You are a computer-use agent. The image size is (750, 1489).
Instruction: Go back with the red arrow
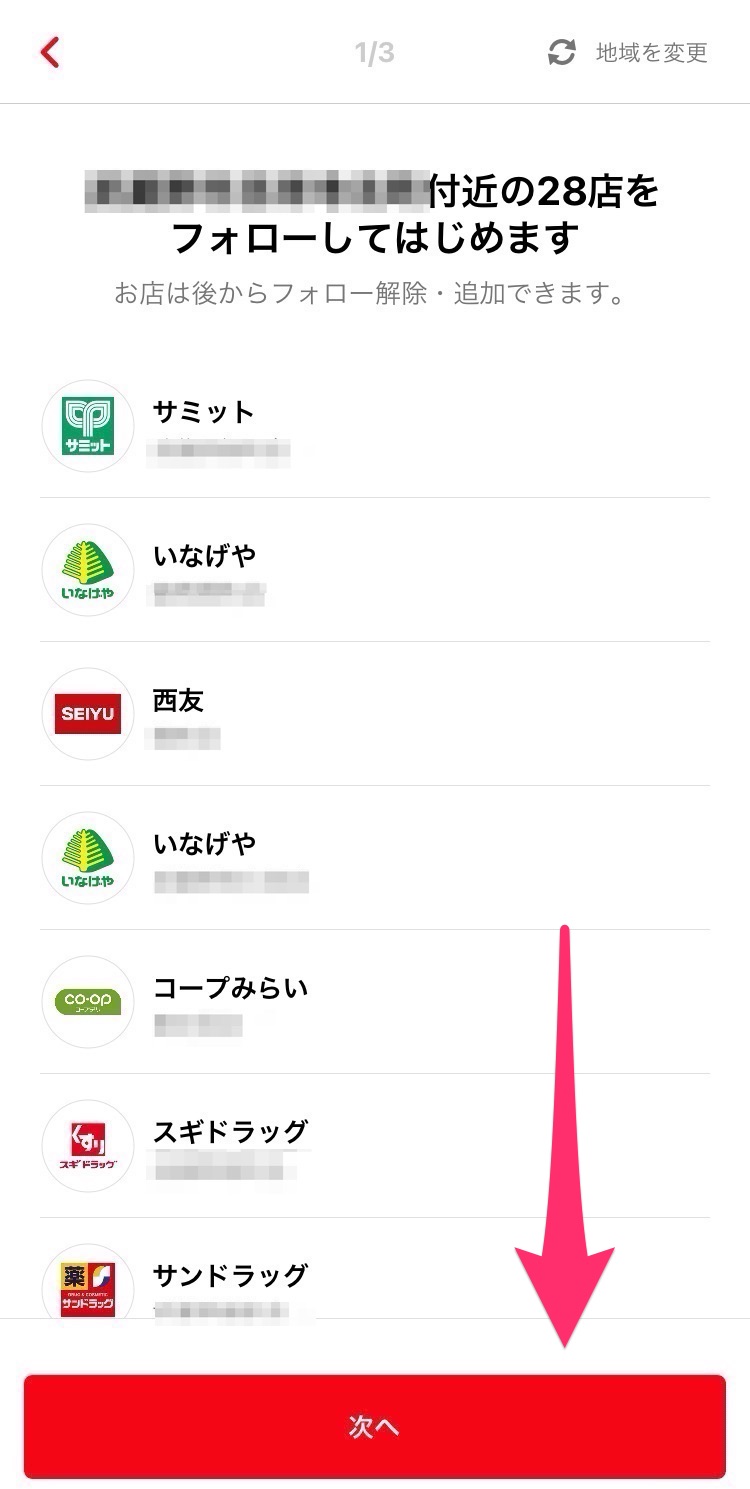(50, 52)
